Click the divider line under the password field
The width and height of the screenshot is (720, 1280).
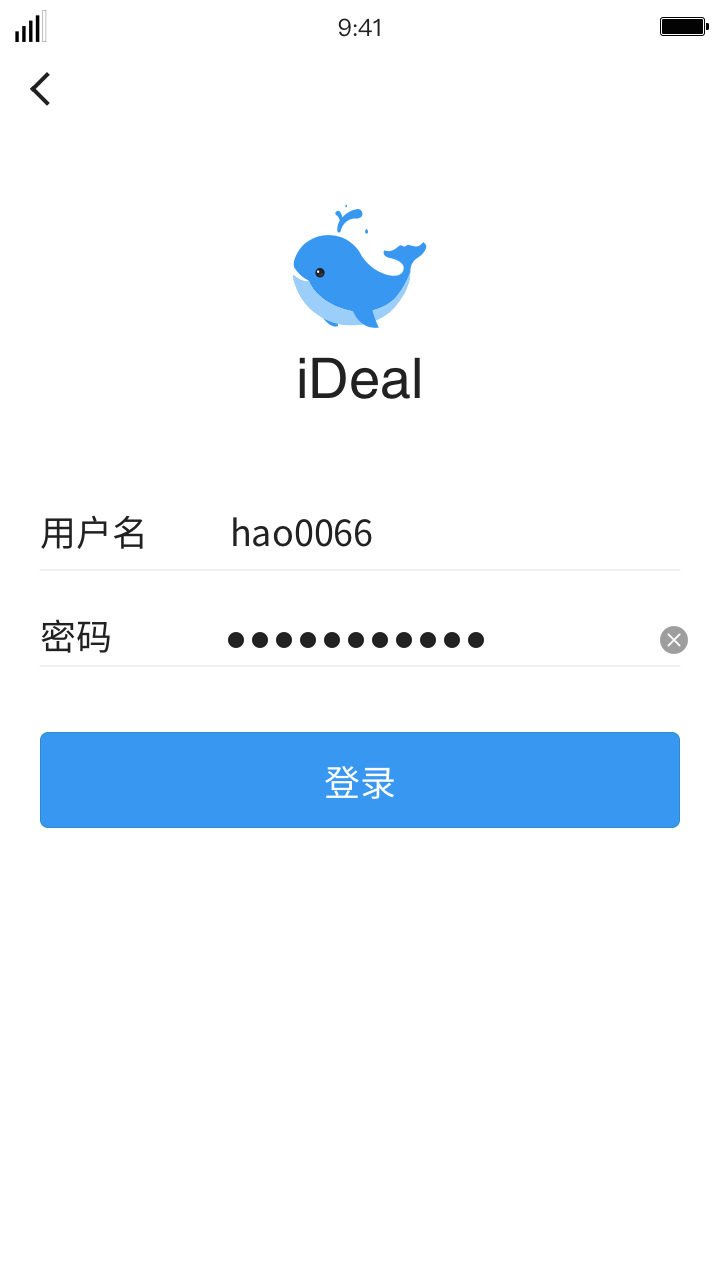(360, 675)
